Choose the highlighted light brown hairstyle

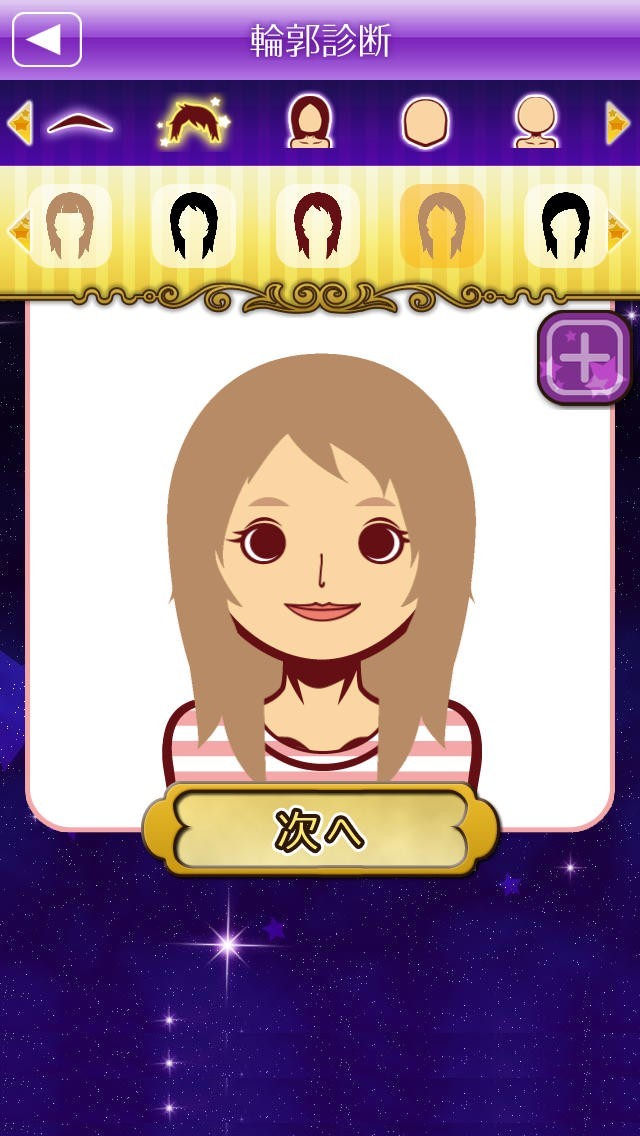tap(441, 226)
